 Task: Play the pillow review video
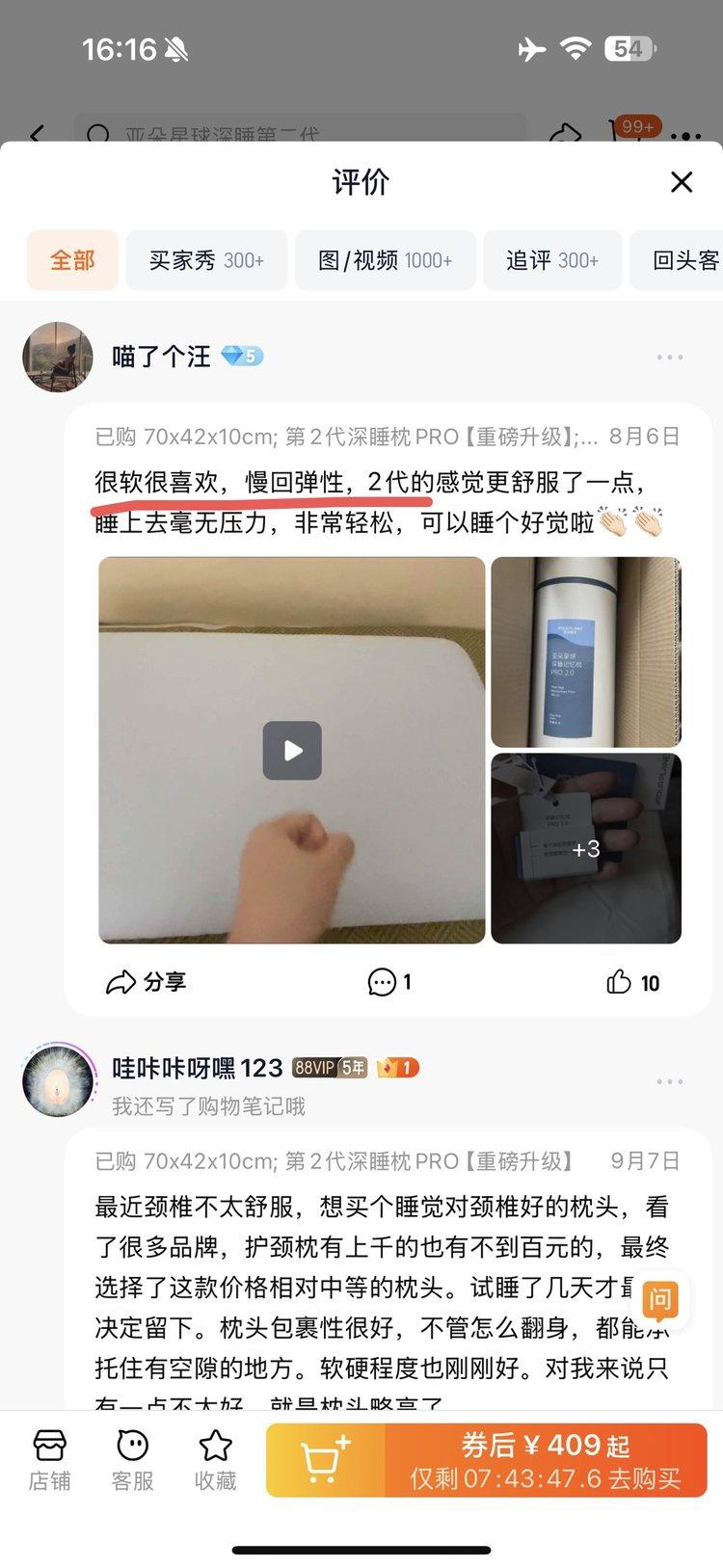292,750
